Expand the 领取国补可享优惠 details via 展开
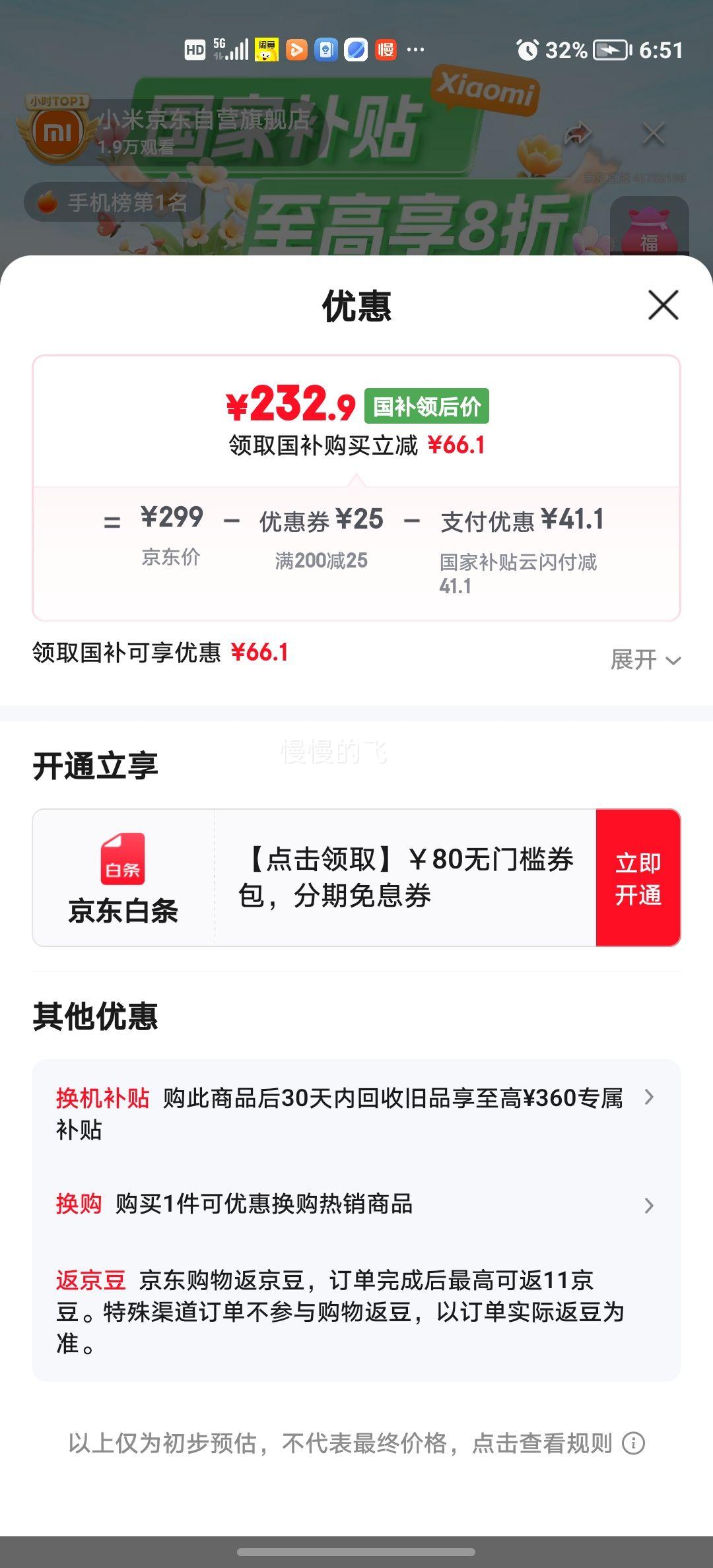 645,660
